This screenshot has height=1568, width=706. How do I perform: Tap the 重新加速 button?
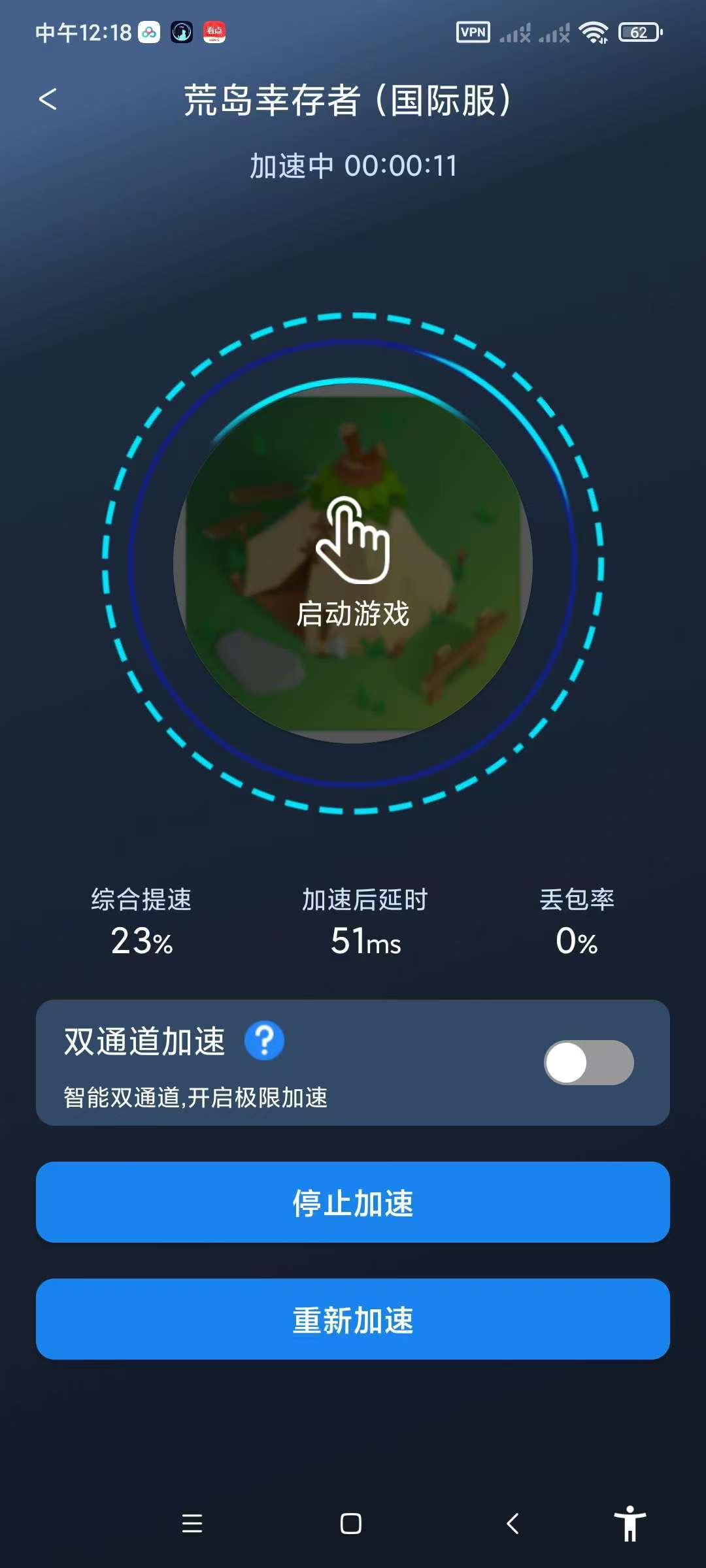coord(353,1319)
